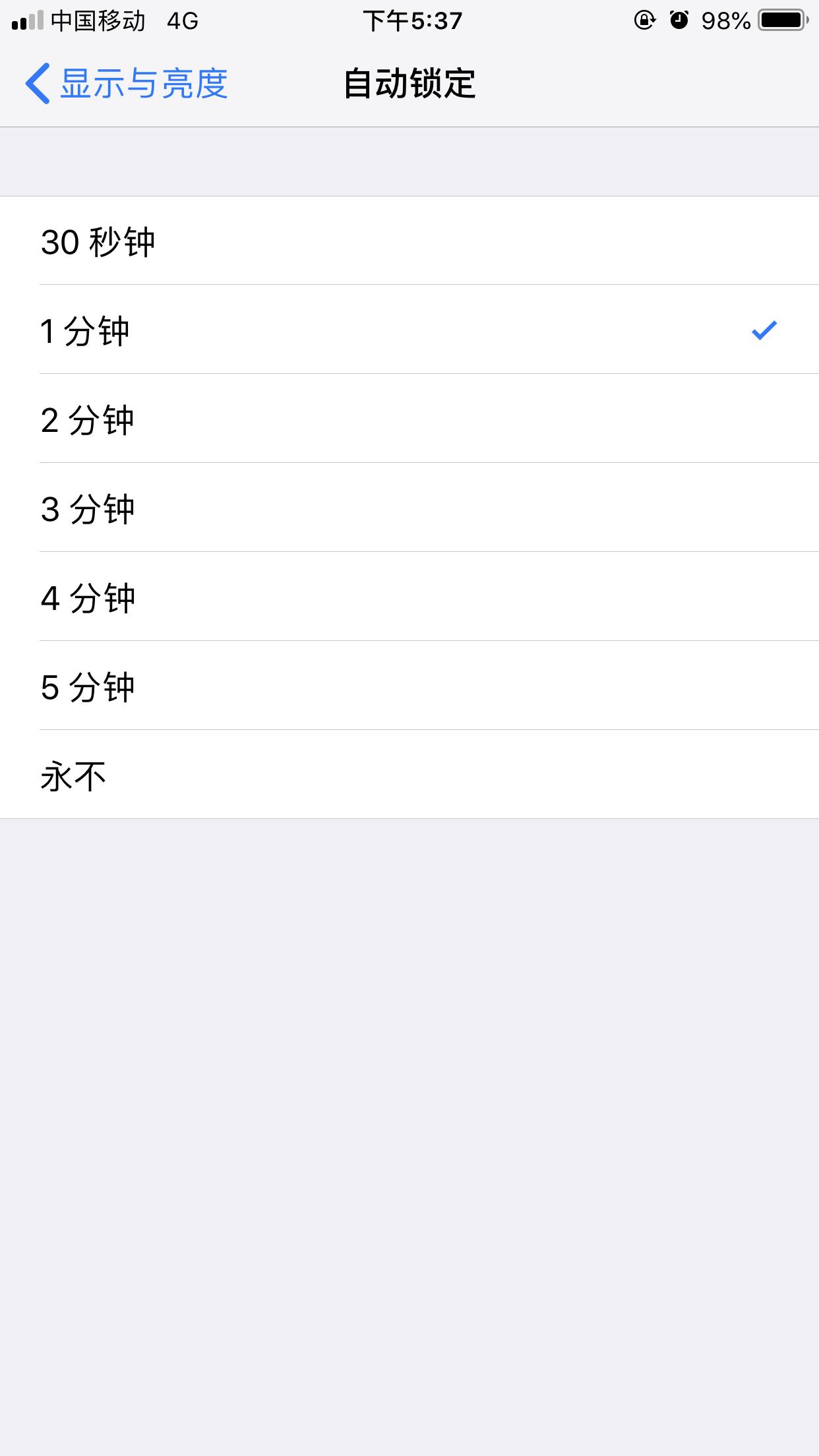Click the alarm clock icon in status bar
This screenshot has width=819, height=1456.
point(679,20)
